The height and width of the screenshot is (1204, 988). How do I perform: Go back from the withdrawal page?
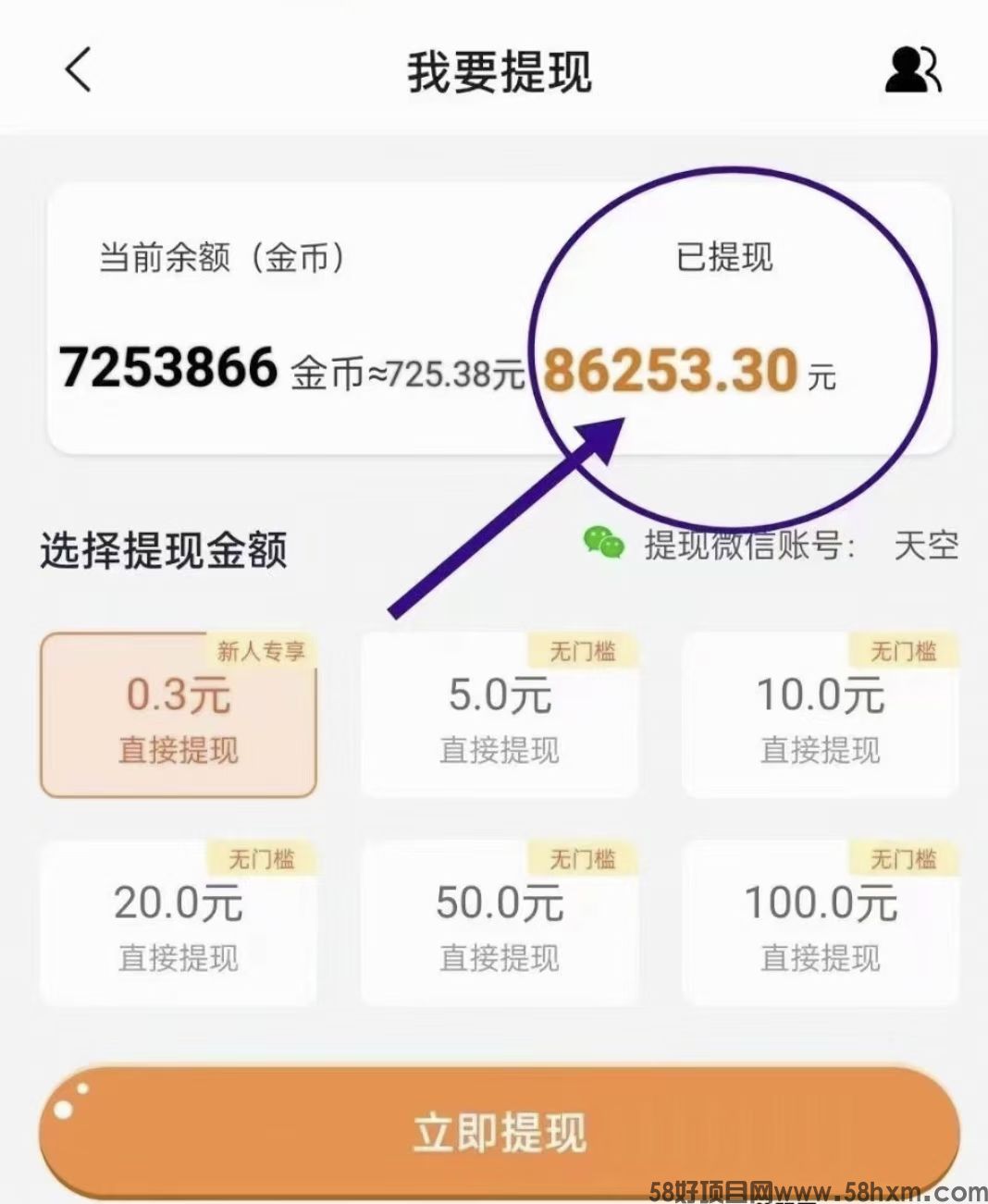coord(79,70)
